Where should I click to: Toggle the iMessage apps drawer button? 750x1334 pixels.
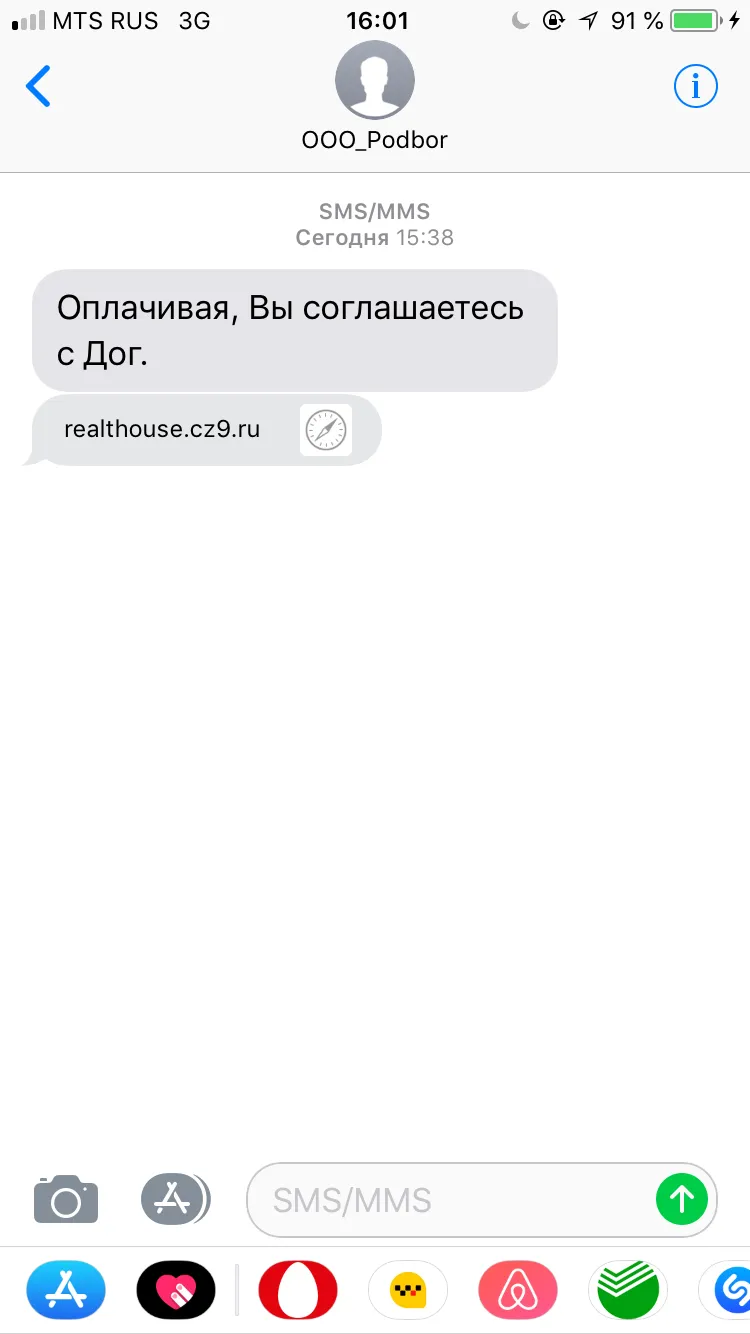click(x=175, y=1198)
